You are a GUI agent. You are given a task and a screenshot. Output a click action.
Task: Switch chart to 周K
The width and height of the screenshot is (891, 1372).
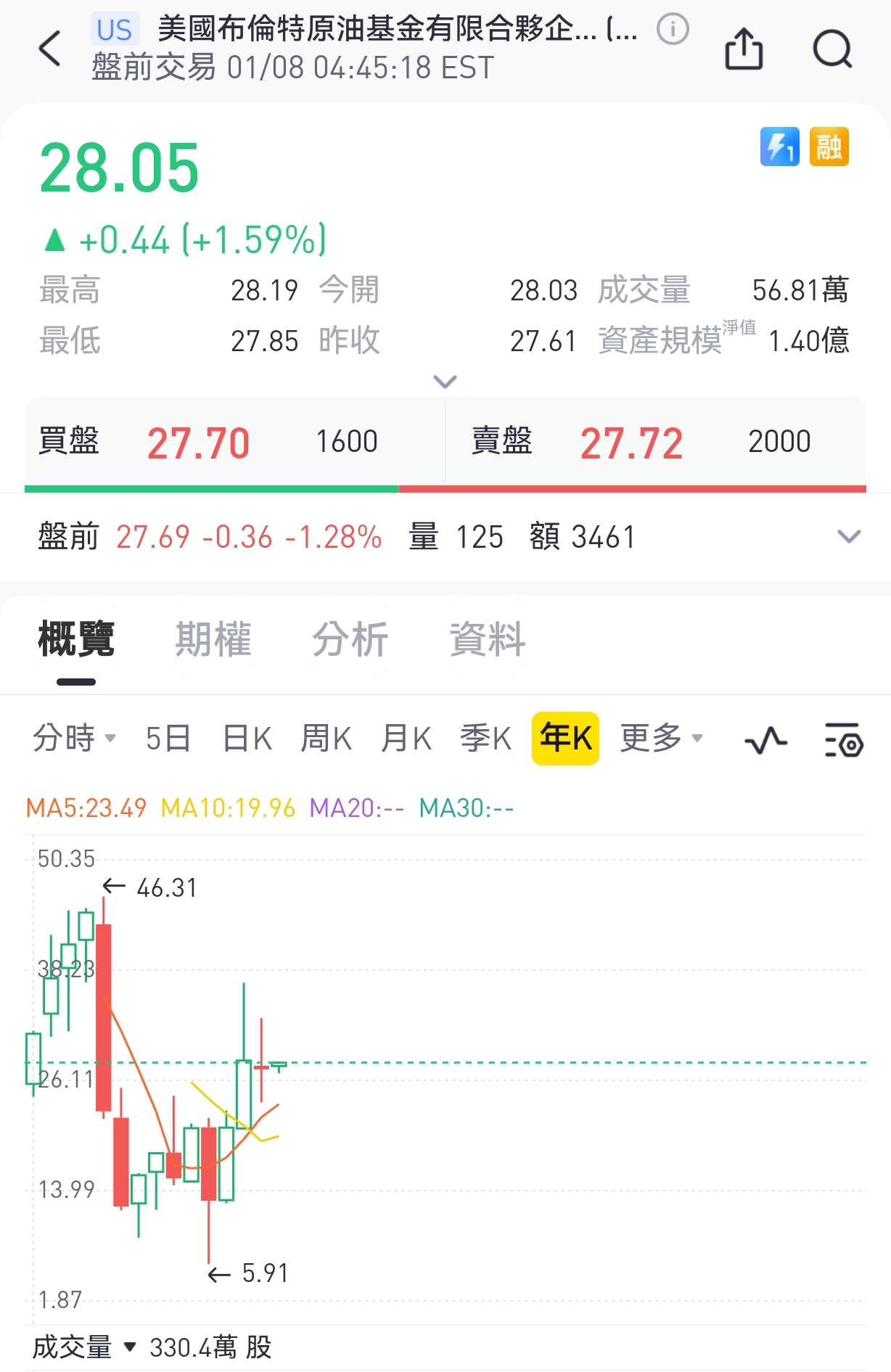click(327, 739)
